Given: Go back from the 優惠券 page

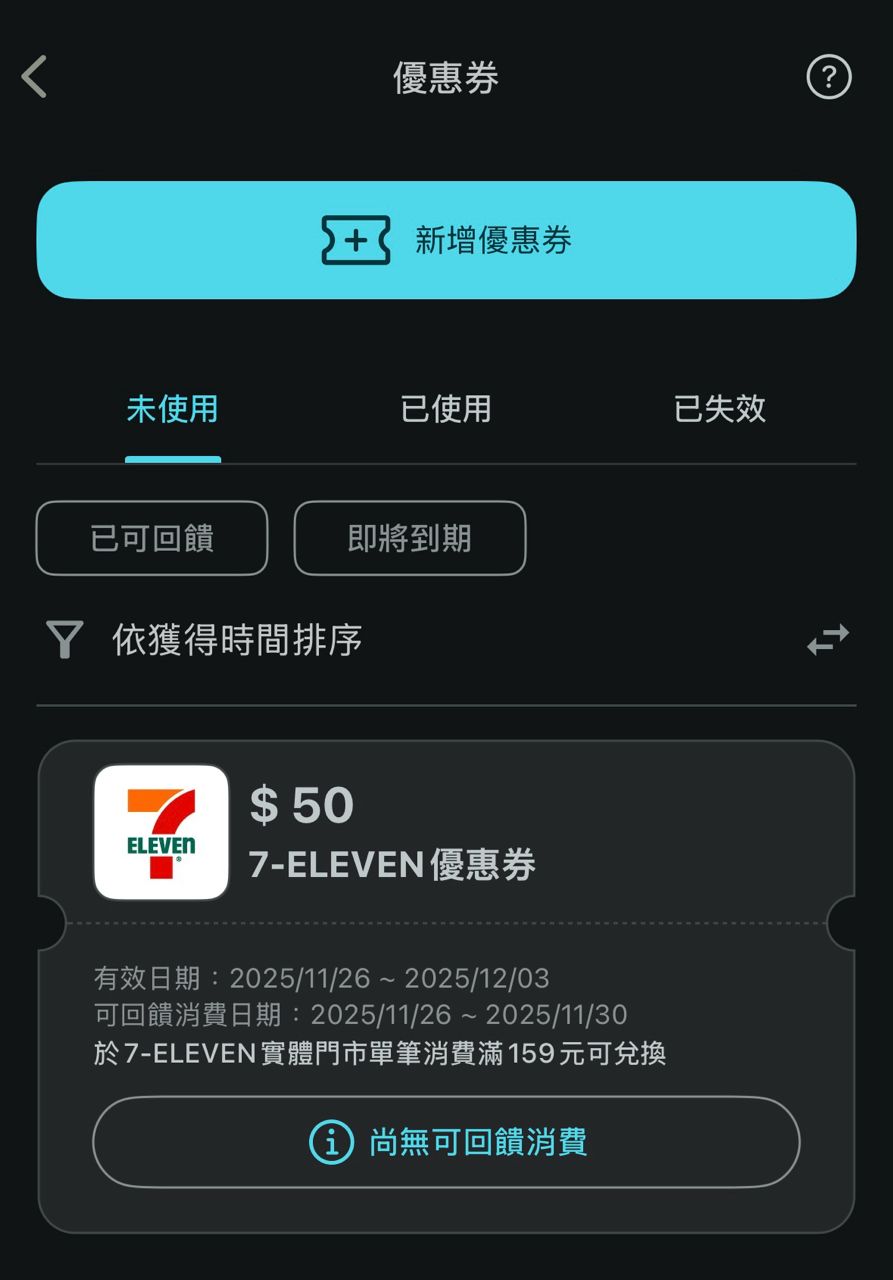Looking at the screenshot, I should coord(35,78).
